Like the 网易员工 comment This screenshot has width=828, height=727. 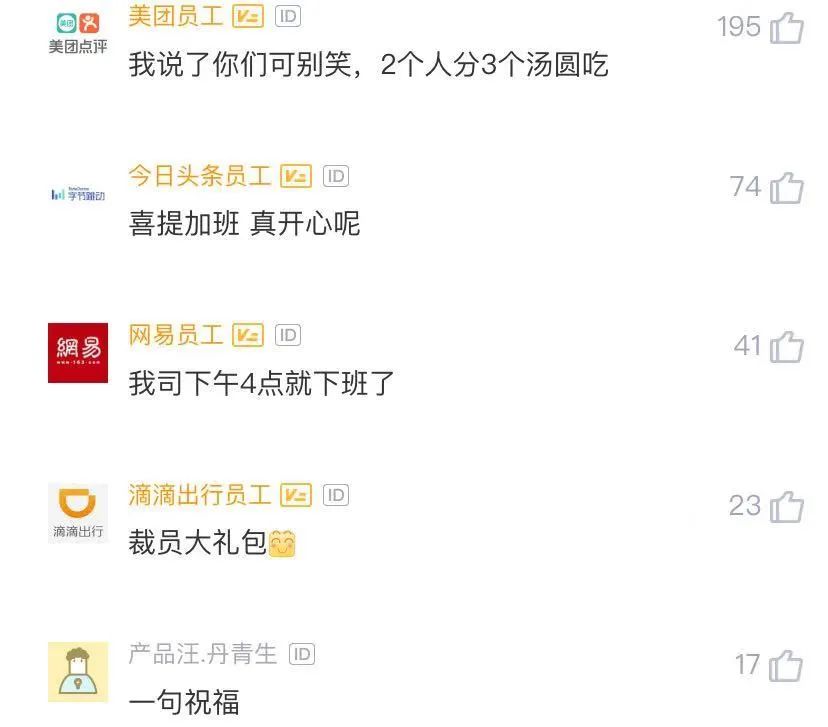(787, 346)
